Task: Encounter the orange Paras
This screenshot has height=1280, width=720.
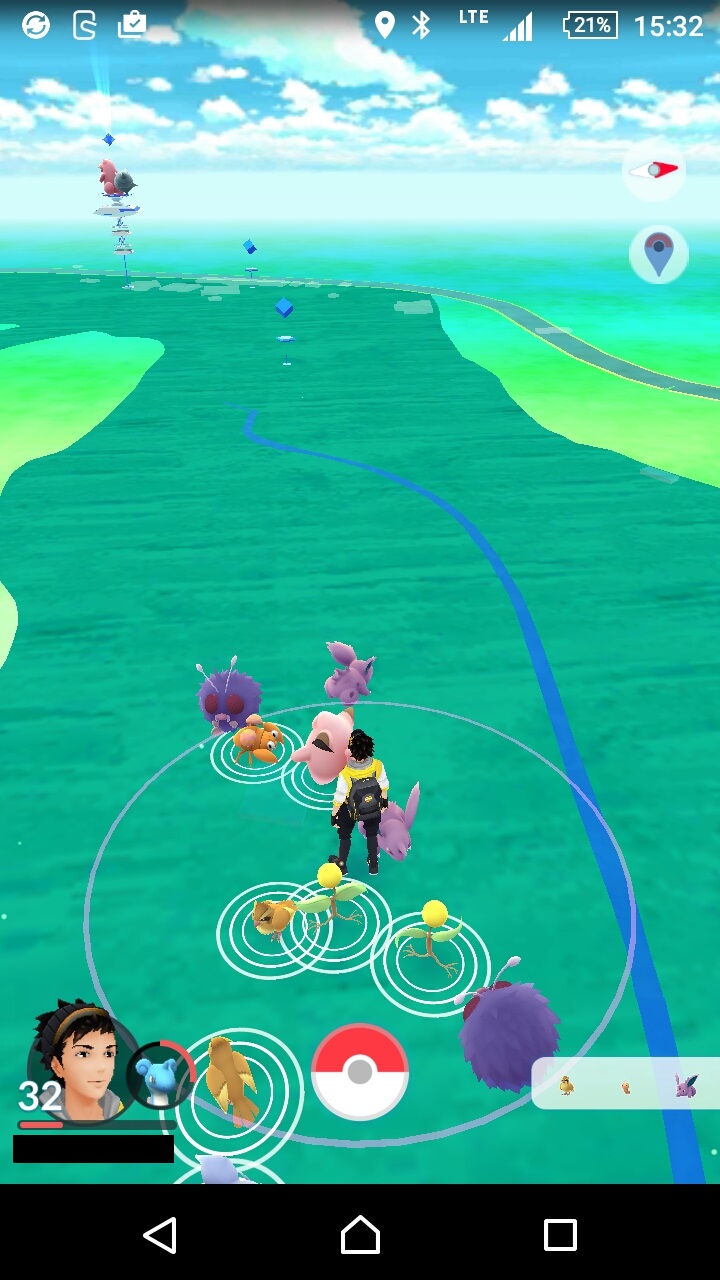Action: click(259, 743)
